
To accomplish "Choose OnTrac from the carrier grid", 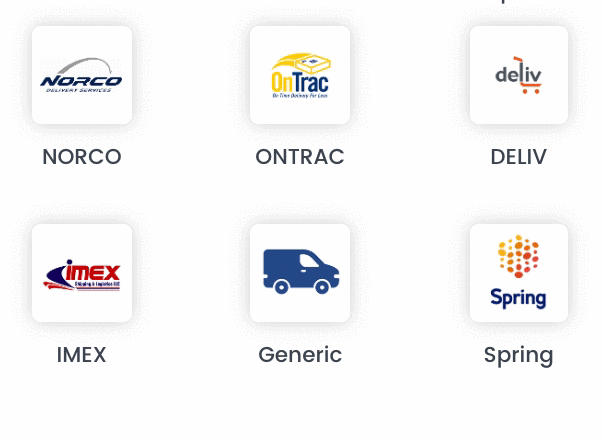I will (300, 76).
